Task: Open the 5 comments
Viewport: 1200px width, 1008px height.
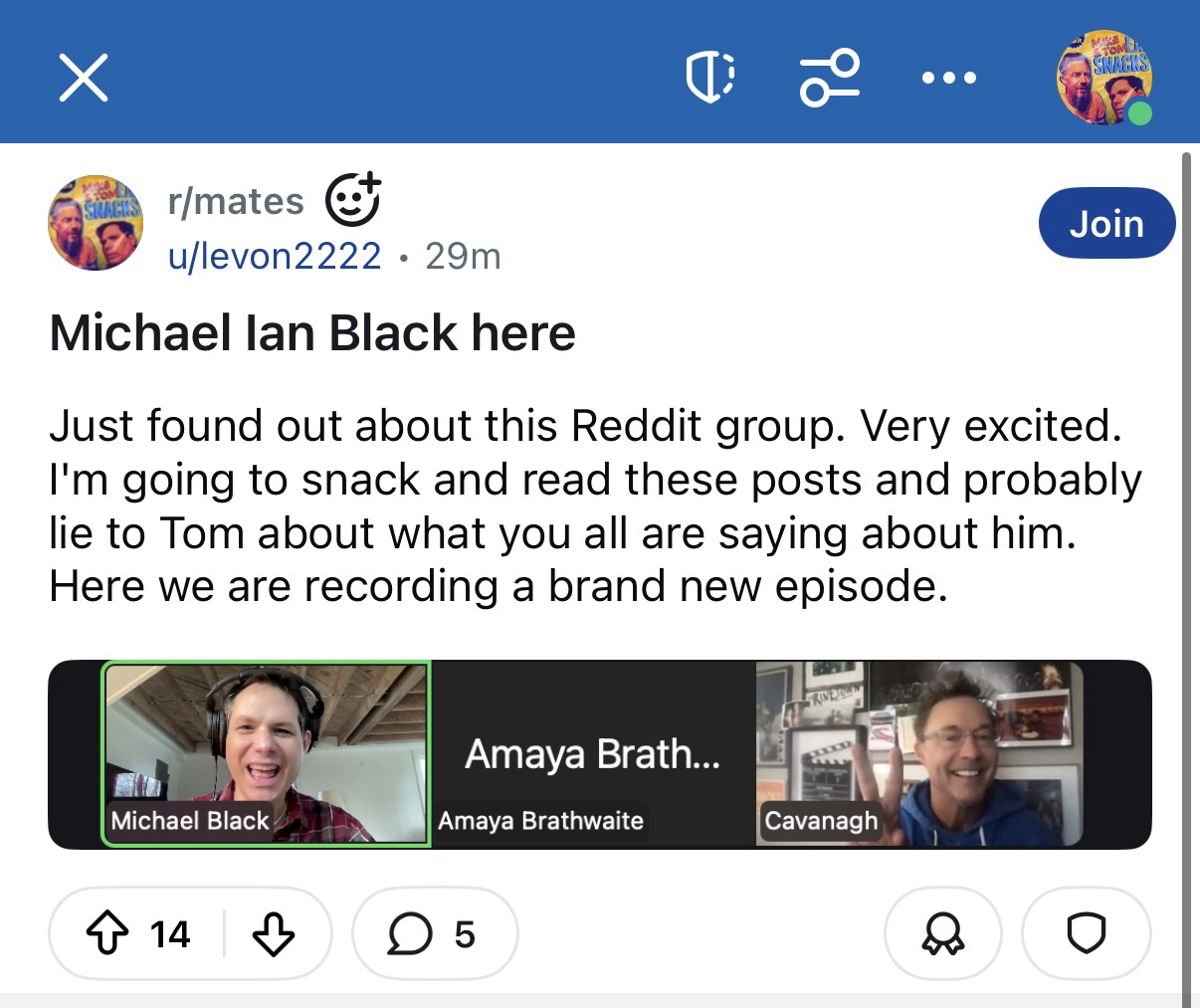Action: point(434,933)
